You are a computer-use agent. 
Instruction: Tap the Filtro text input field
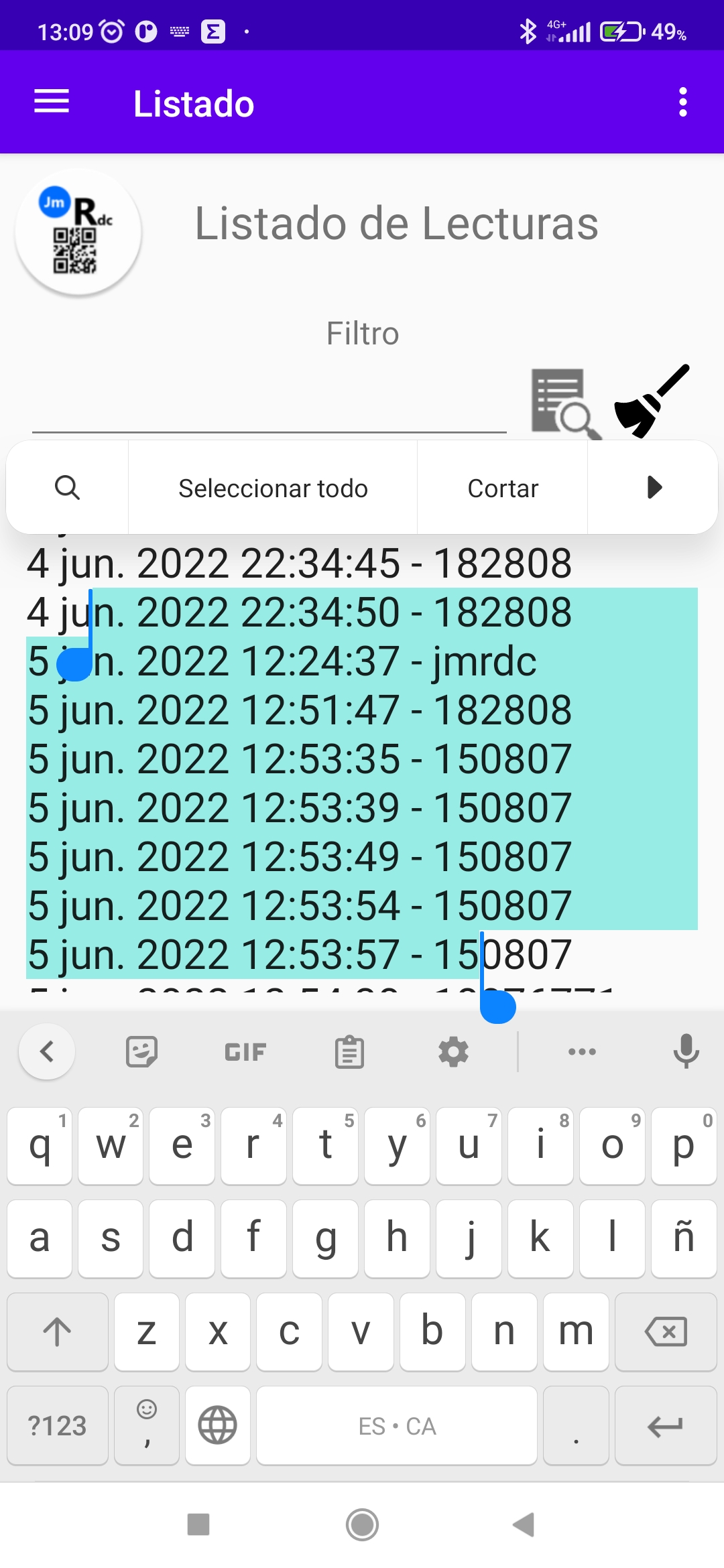[x=269, y=402]
